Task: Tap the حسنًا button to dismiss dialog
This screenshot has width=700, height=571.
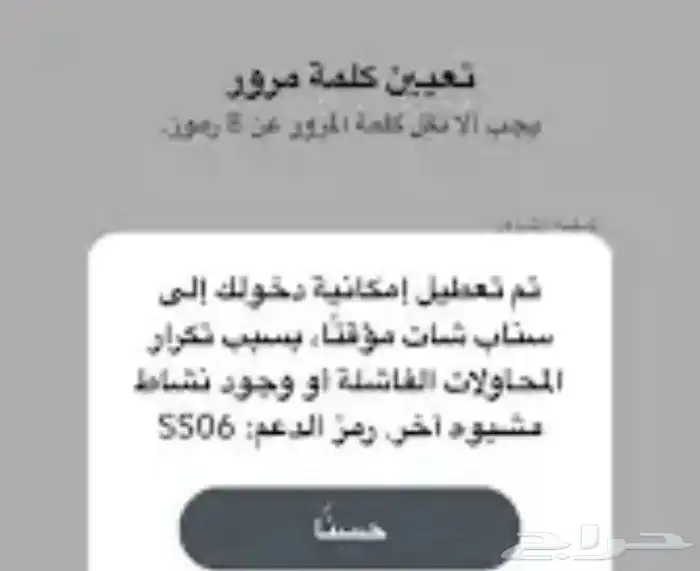Action: (x=349, y=528)
